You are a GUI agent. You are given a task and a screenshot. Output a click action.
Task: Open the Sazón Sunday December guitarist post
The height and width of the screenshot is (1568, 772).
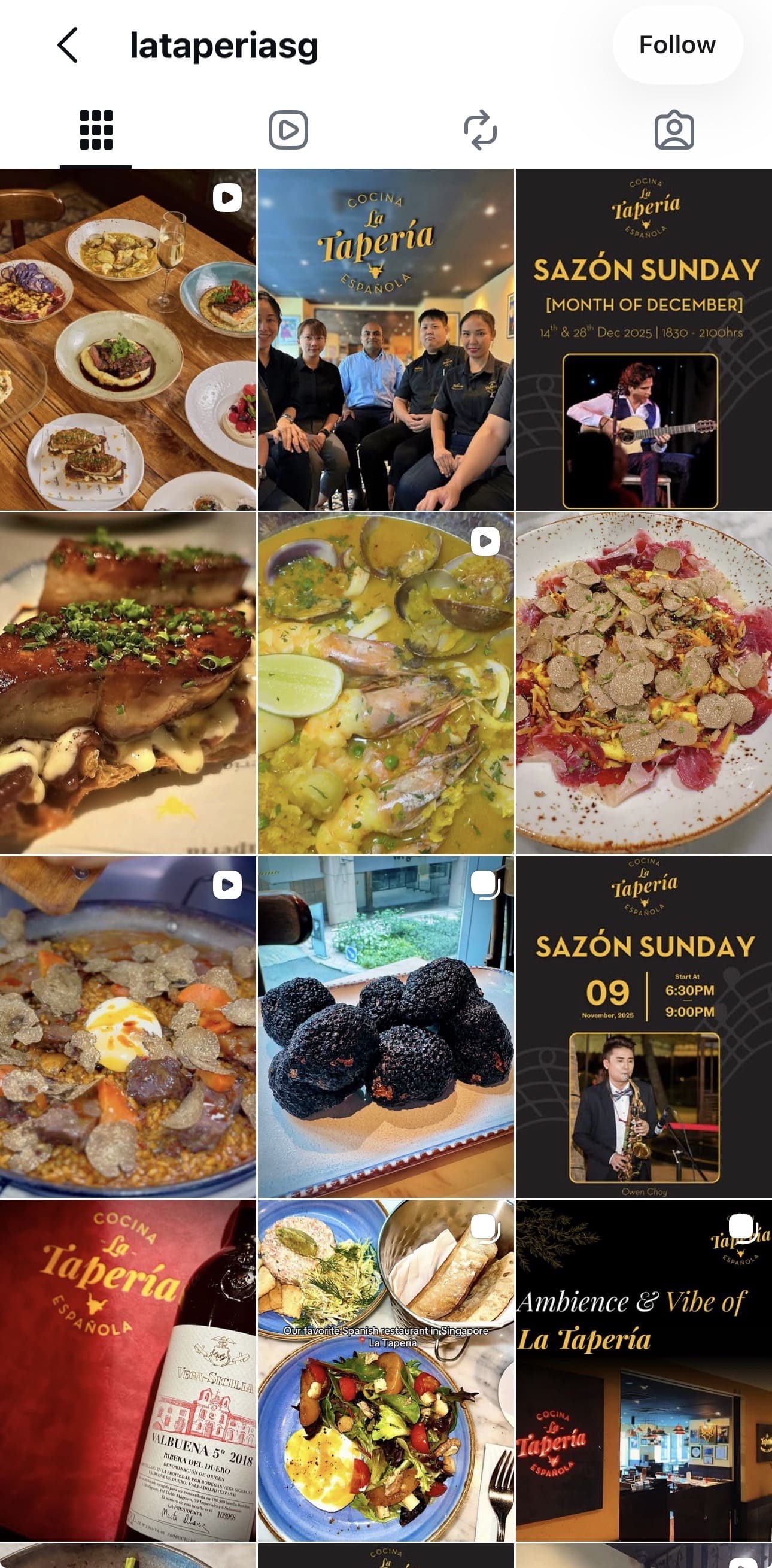coord(644,339)
